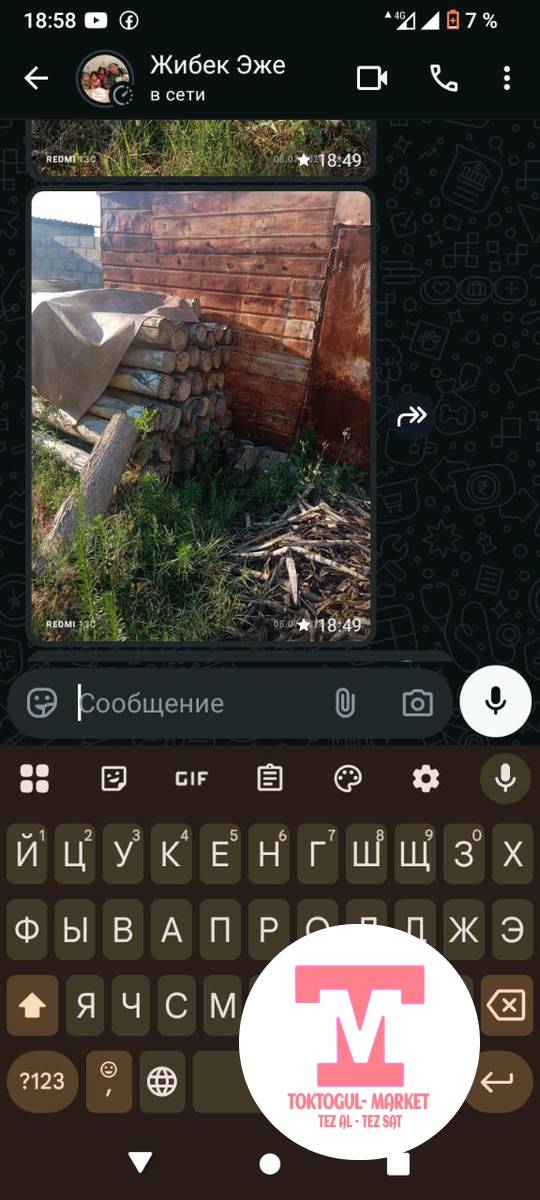Open keyboard sticker panel
The width and height of the screenshot is (540, 1200).
114,778
